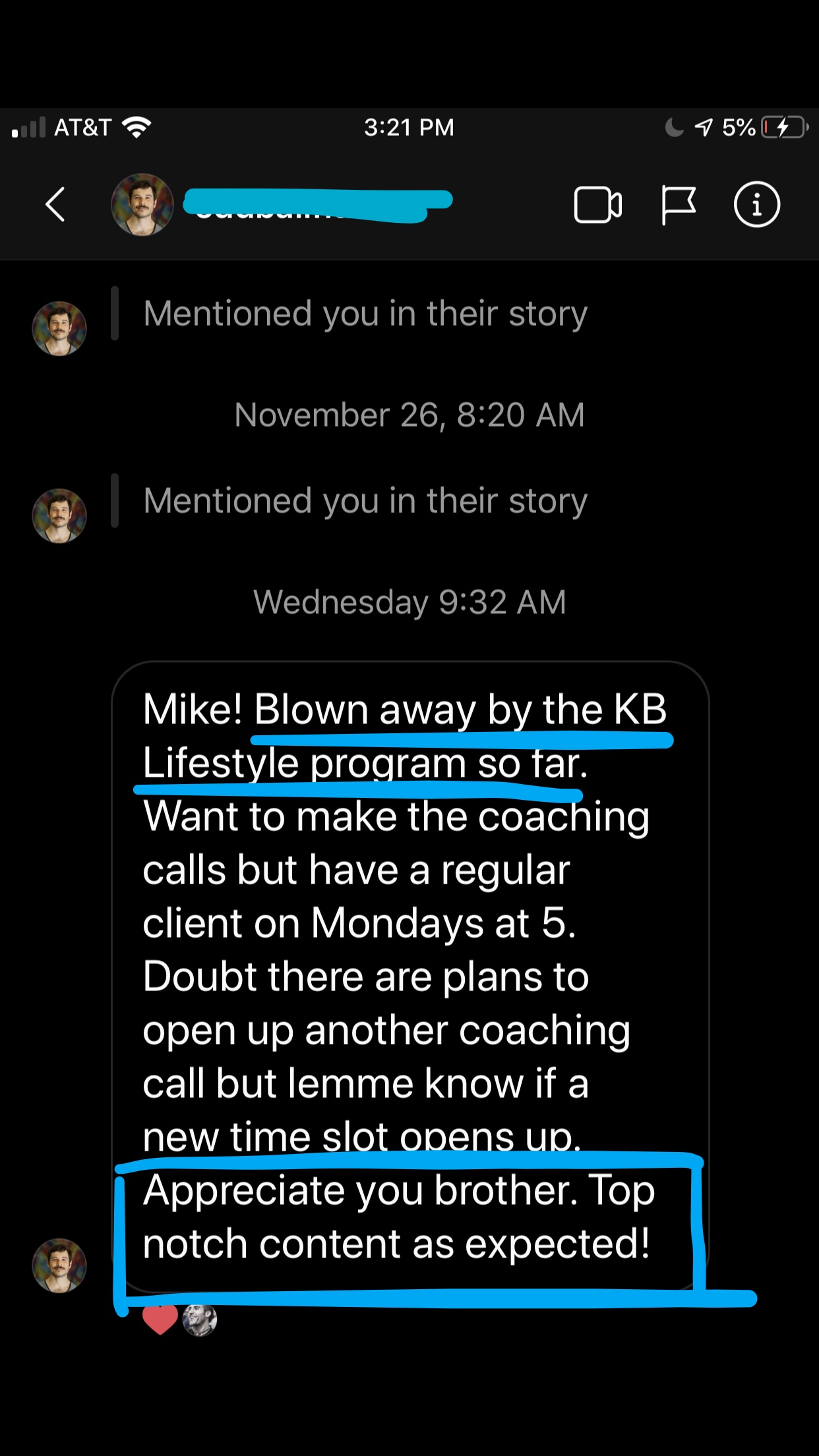Flag this conversation
The height and width of the screenshot is (1456, 819).
pos(677,205)
